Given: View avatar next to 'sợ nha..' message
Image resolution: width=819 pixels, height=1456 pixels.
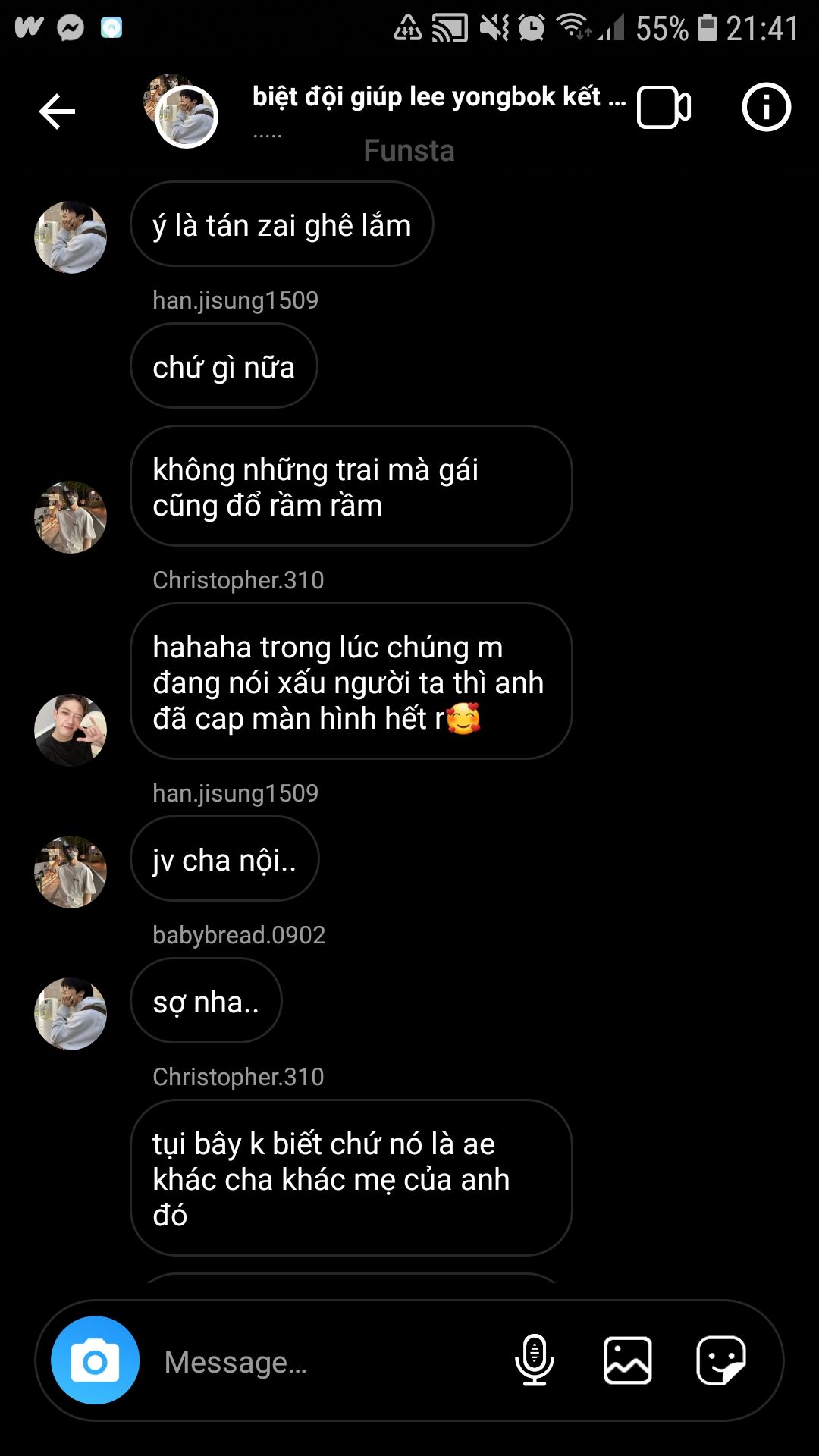Looking at the screenshot, I should [x=71, y=1013].
